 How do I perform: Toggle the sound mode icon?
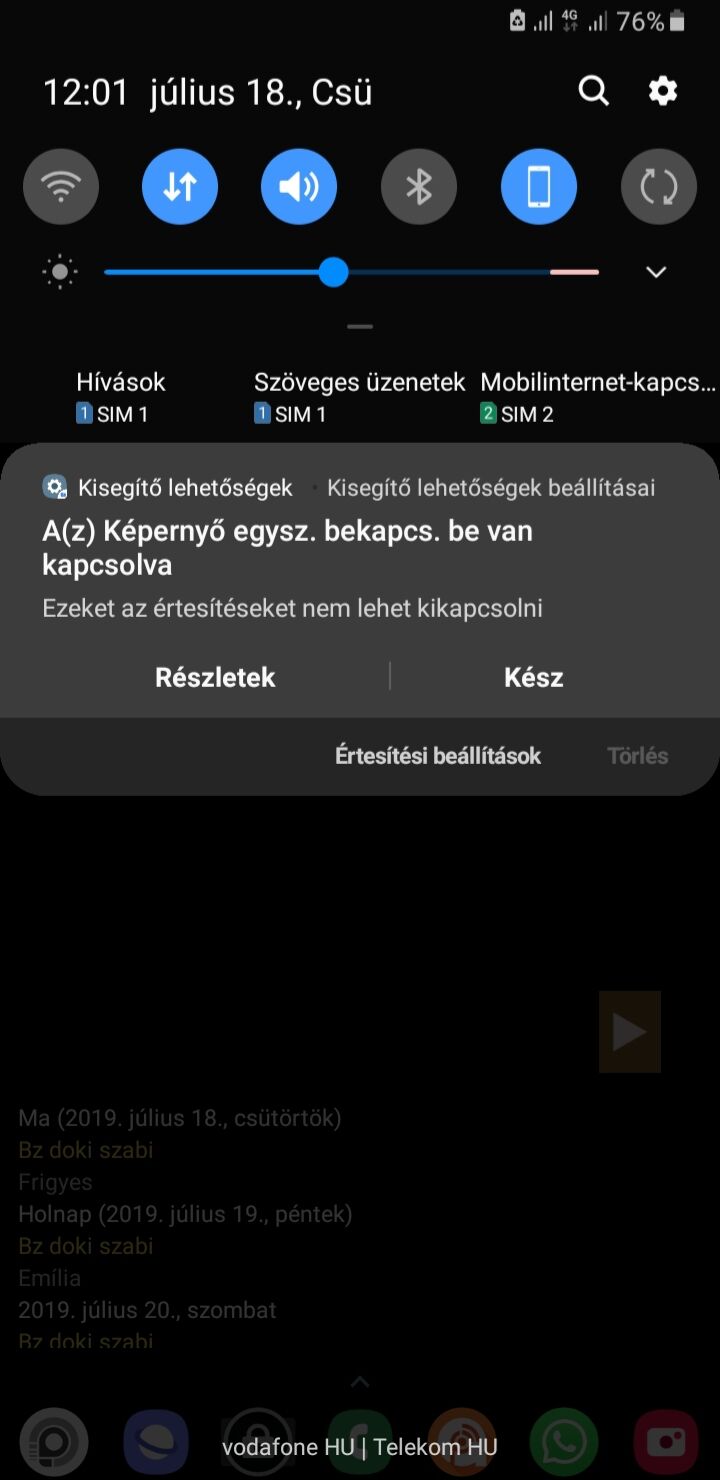coord(299,187)
